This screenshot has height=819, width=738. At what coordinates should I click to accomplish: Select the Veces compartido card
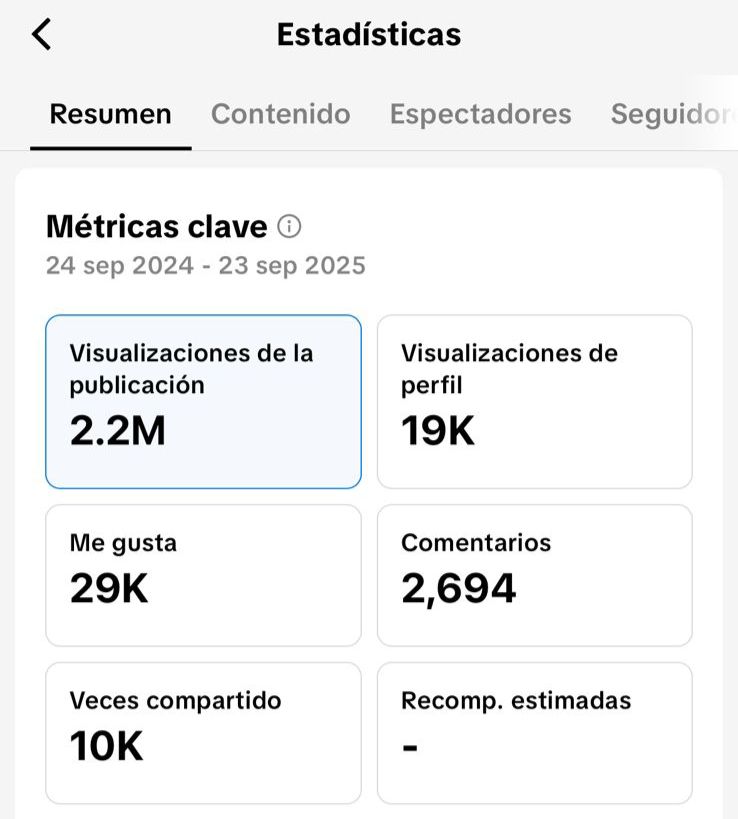pos(203,732)
